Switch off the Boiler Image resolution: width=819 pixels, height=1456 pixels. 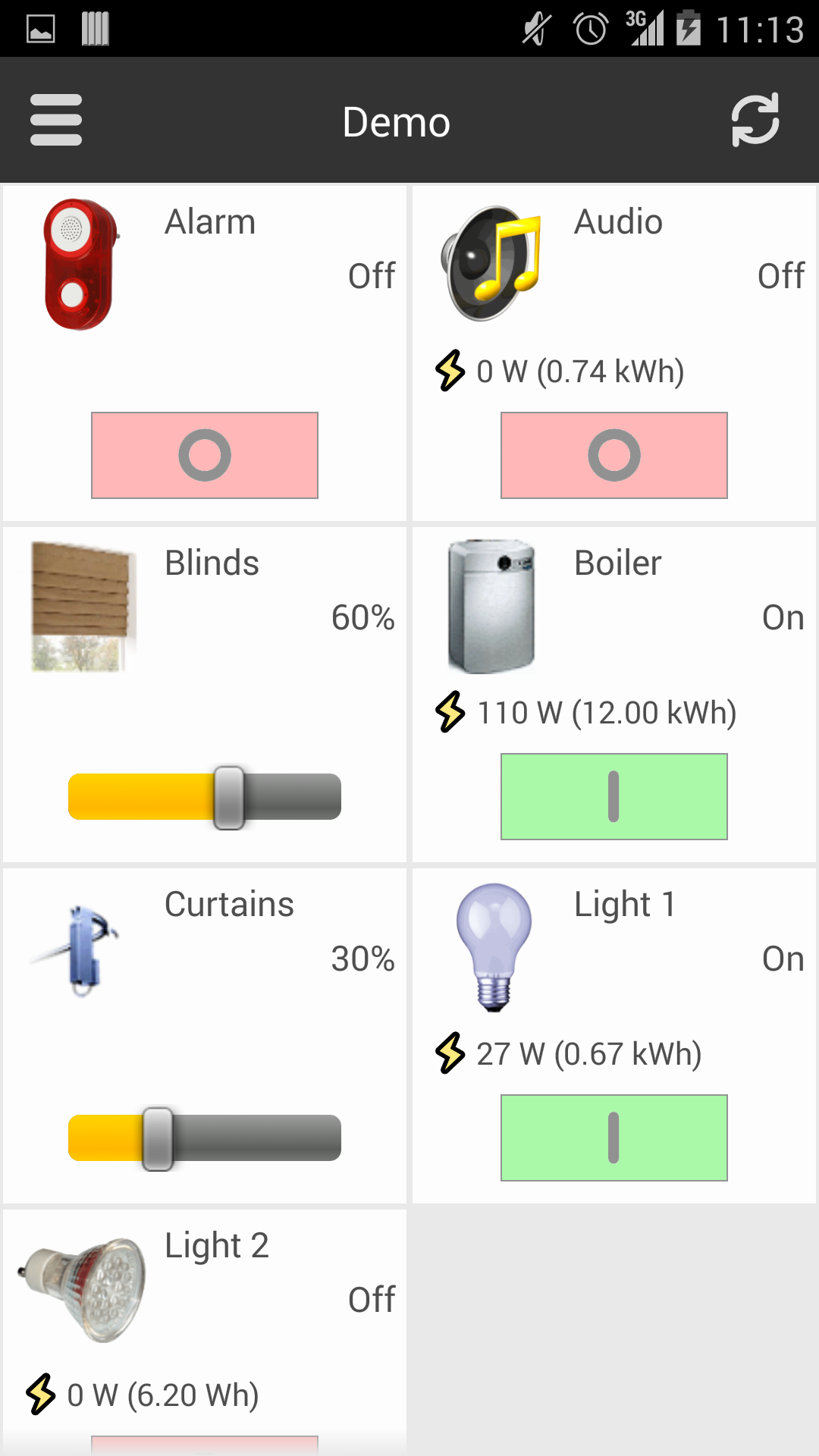[x=614, y=796]
